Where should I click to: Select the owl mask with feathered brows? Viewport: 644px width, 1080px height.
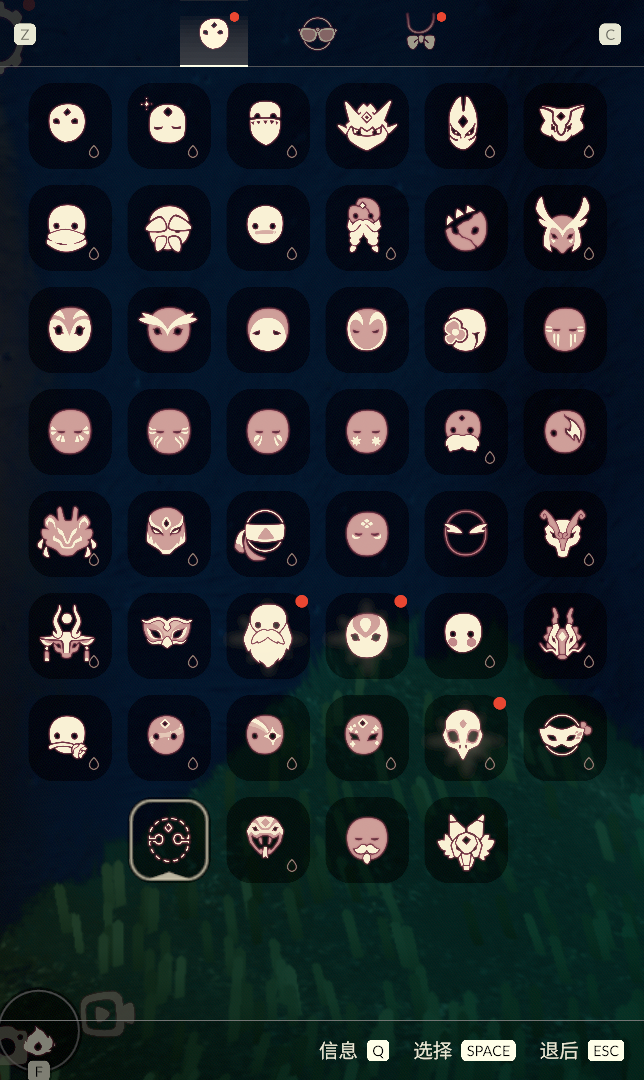169,329
